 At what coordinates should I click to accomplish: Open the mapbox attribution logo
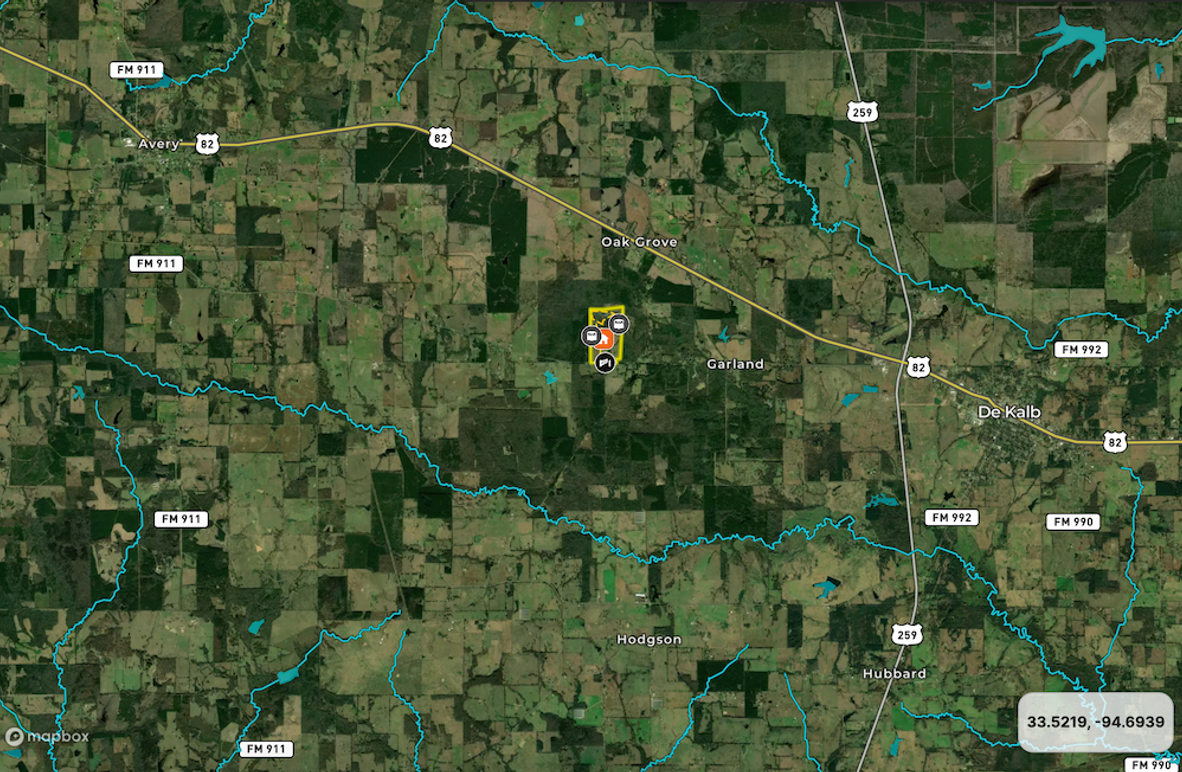pos(47,737)
